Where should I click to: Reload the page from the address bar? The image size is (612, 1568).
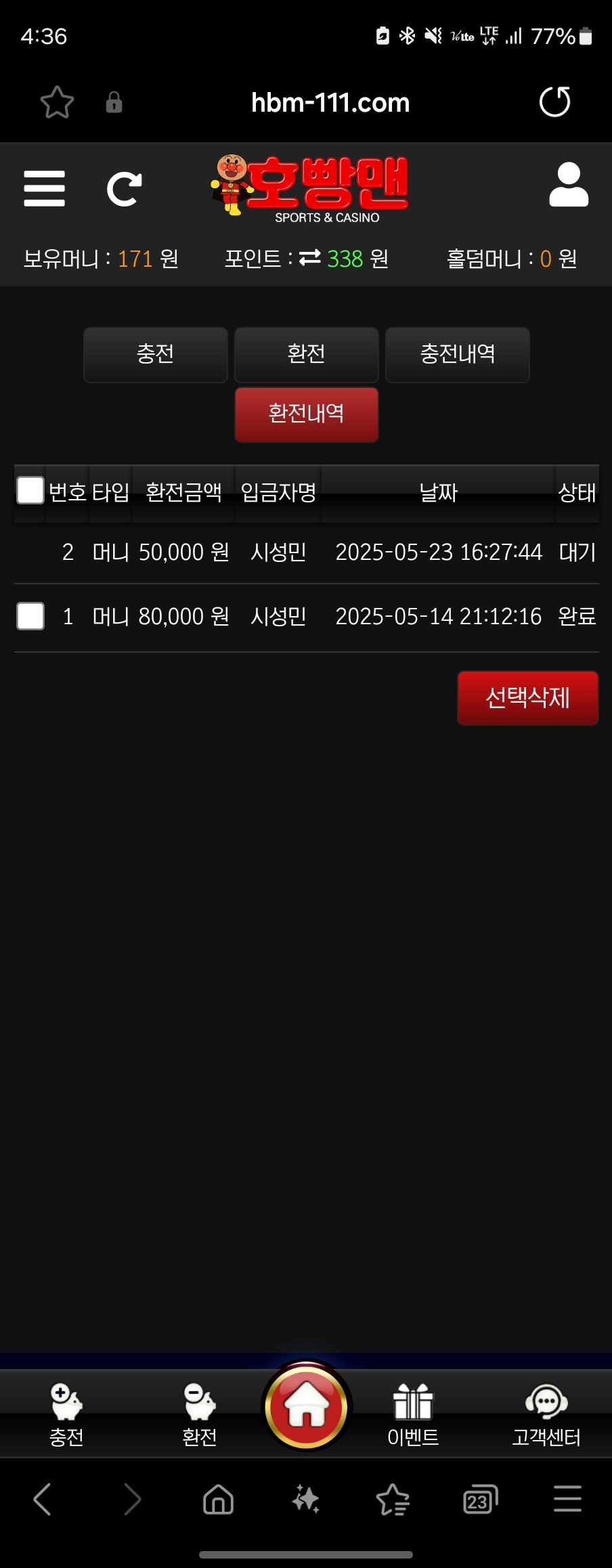tap(554, 102)
